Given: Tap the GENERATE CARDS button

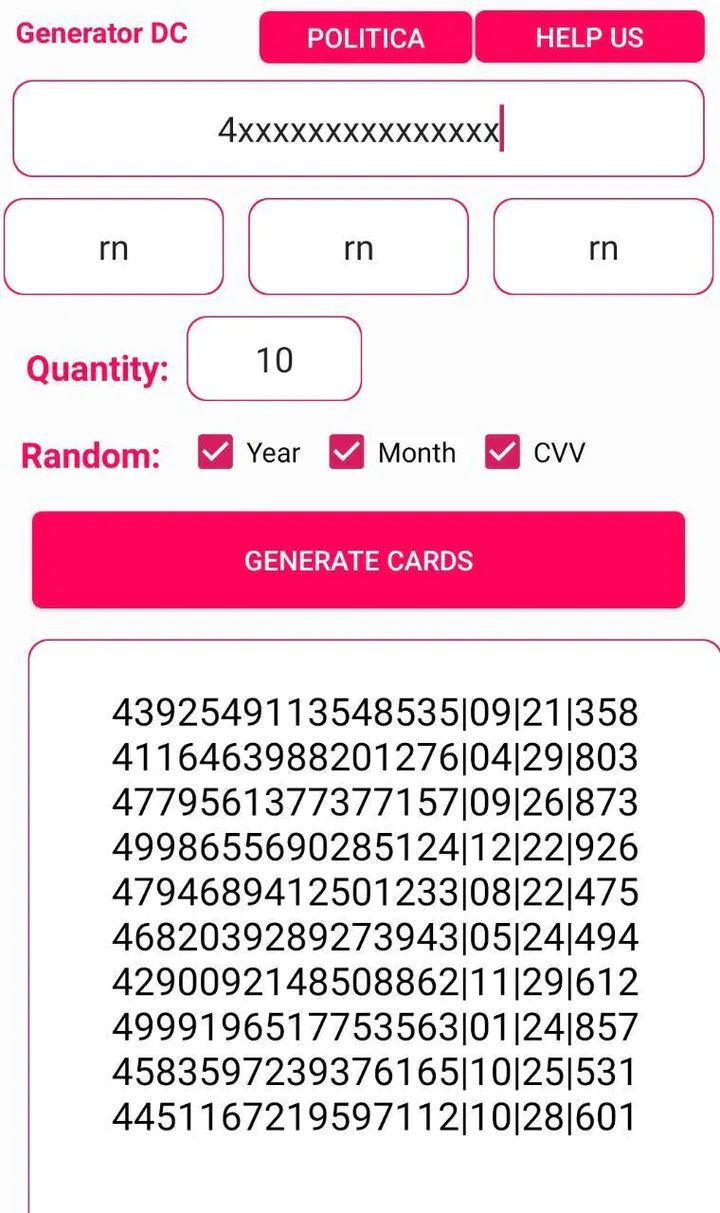Looking at the screenshot, I should click(x=358, y=560).
